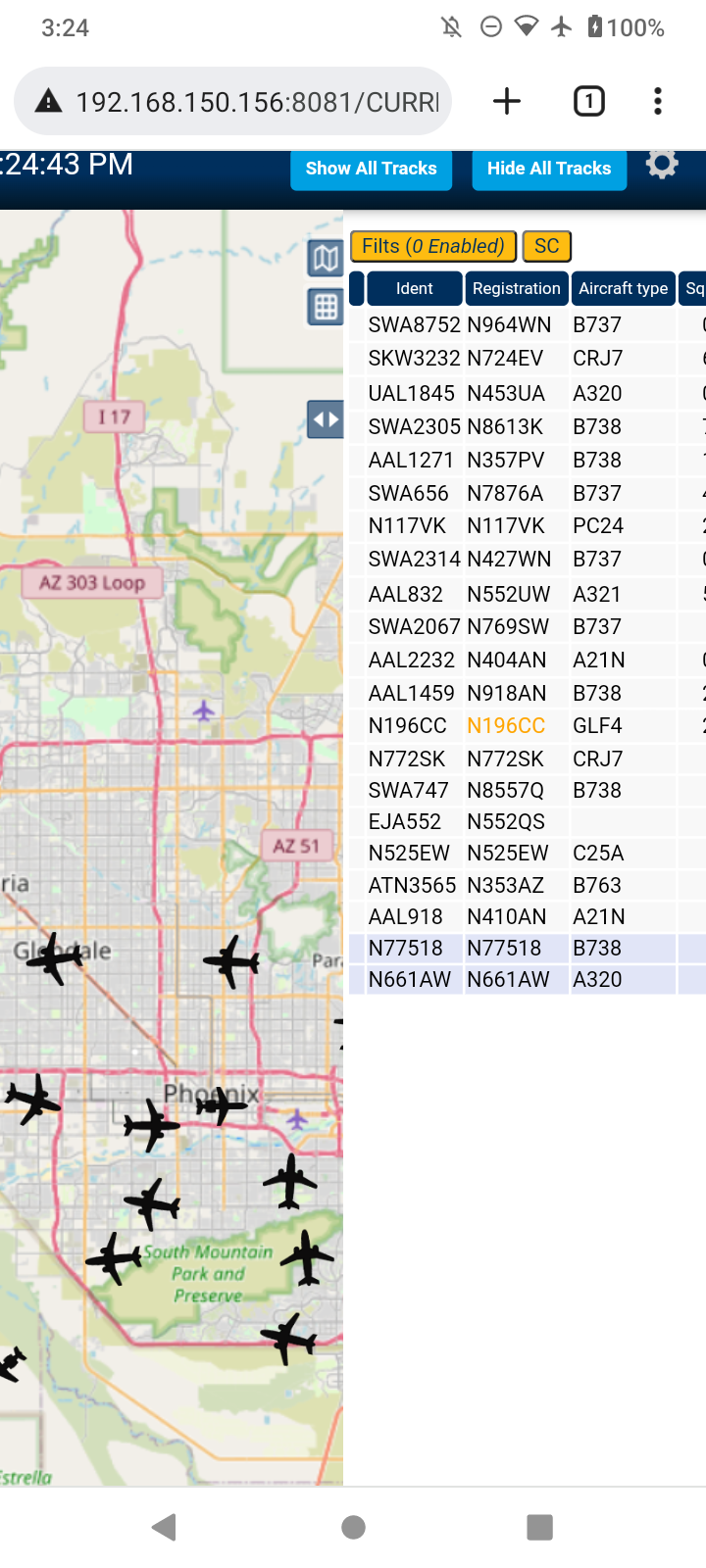Open the settings gear icon
Screen dimensions: 706x1568
coord(662,165)
